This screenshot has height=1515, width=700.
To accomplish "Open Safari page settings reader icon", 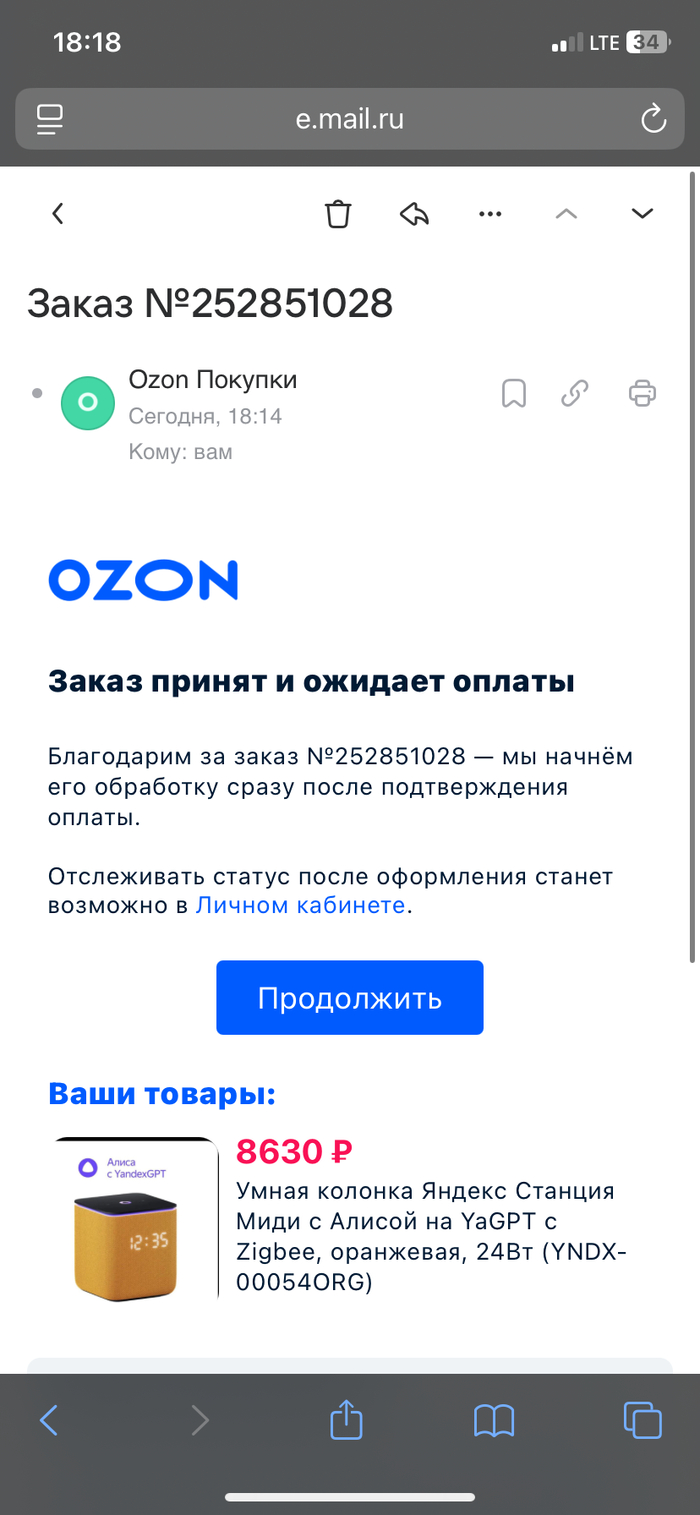I will pos(49,120).
